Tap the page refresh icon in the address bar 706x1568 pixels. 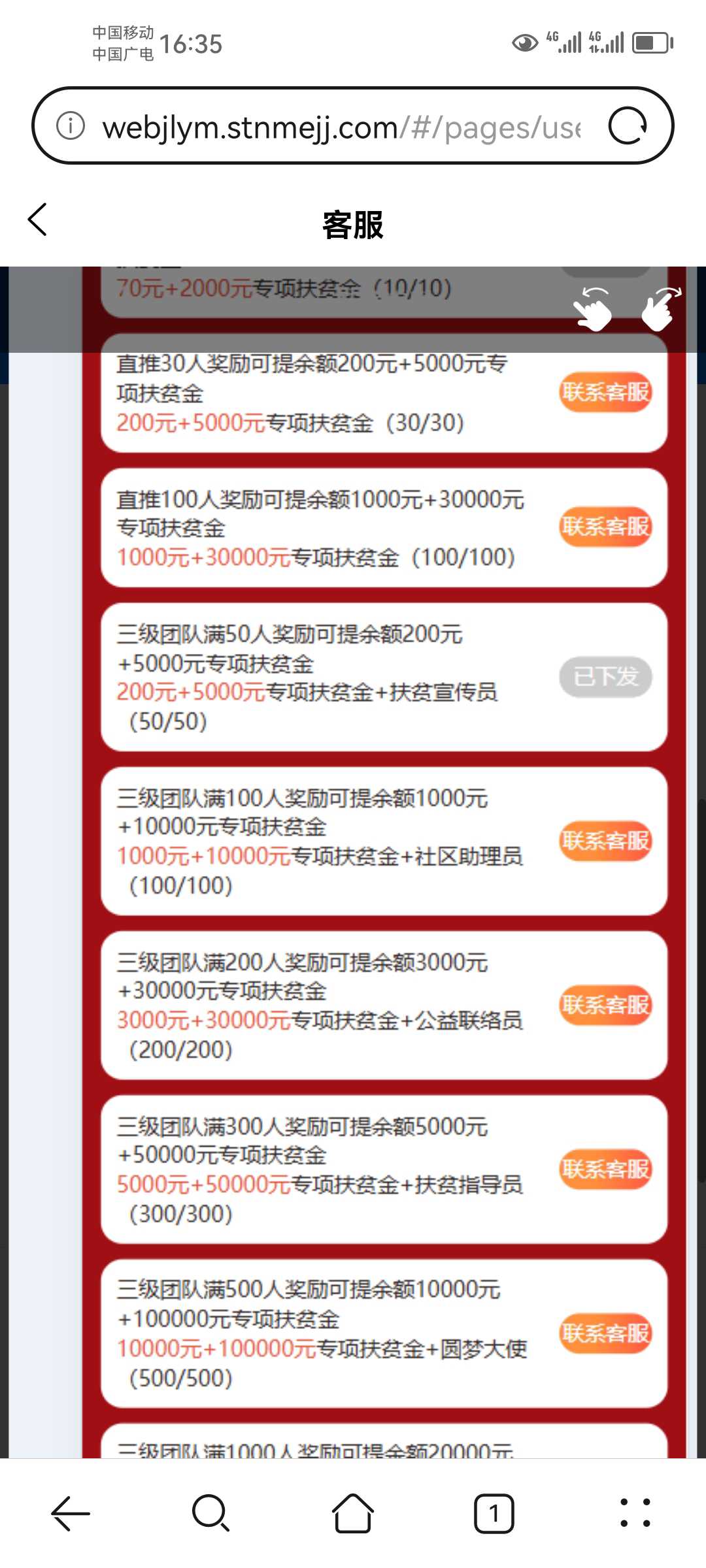[x=627, y=126]
